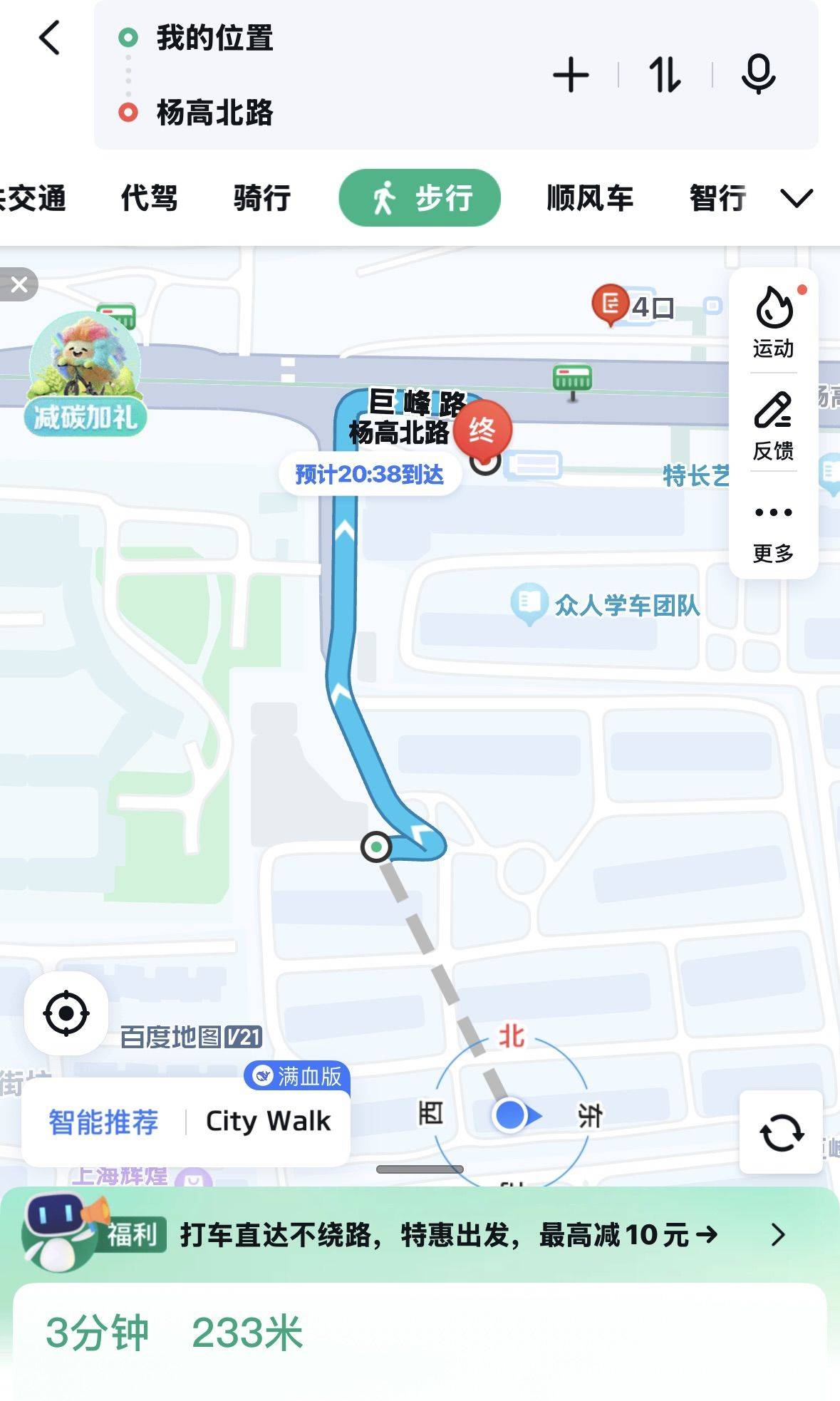Open the 更多 more options
This screenshot has height=1401, width=840.
(x=773, y=531)
